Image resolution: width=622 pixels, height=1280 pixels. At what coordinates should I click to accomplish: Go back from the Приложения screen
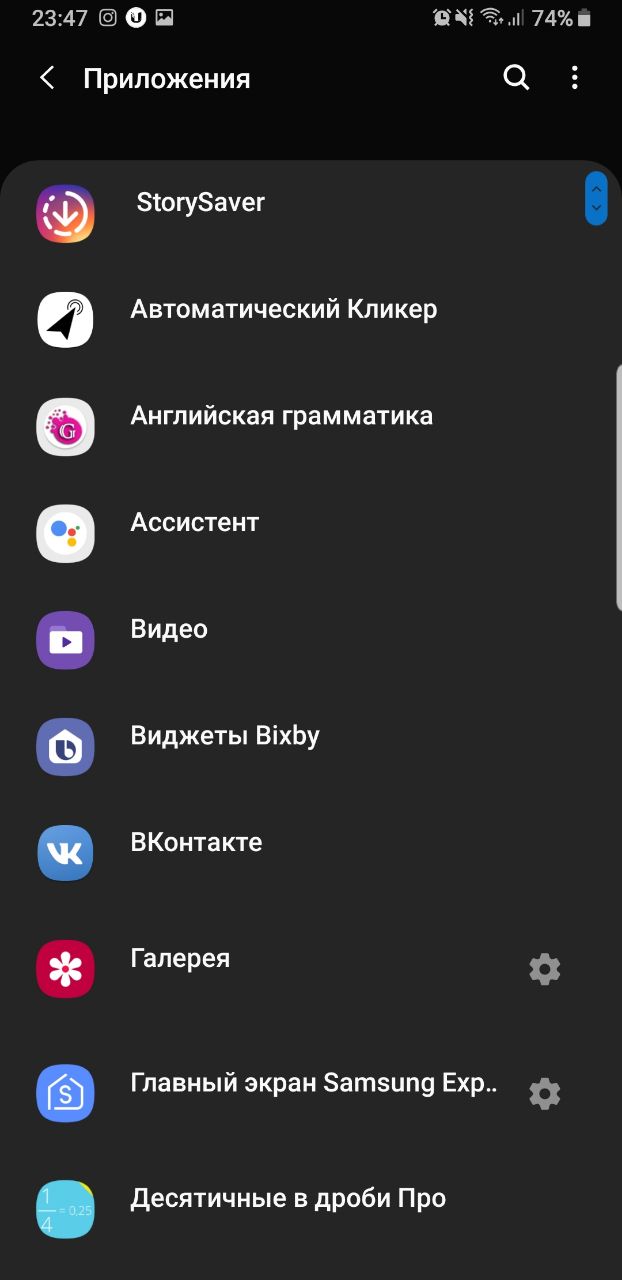[47, 79]
